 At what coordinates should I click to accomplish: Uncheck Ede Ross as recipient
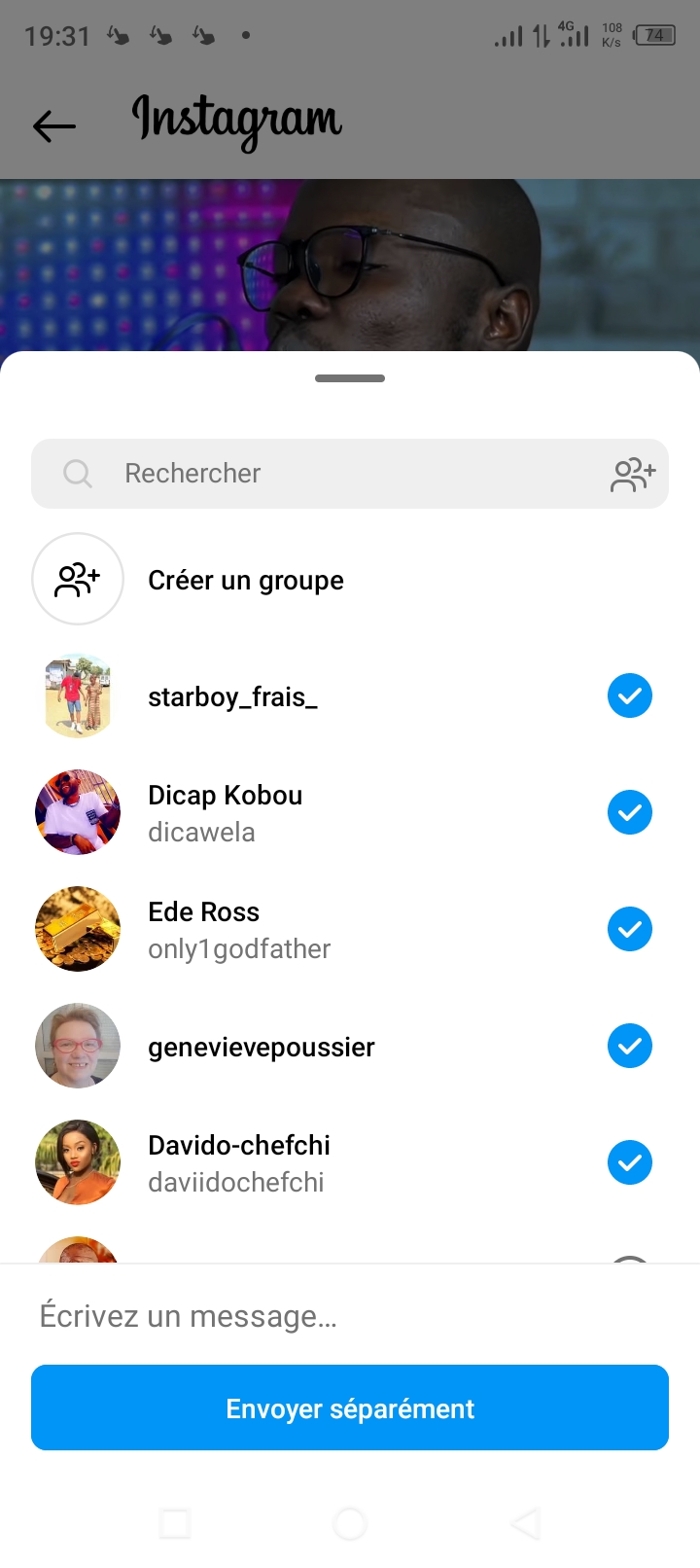(x=630, y=930)
